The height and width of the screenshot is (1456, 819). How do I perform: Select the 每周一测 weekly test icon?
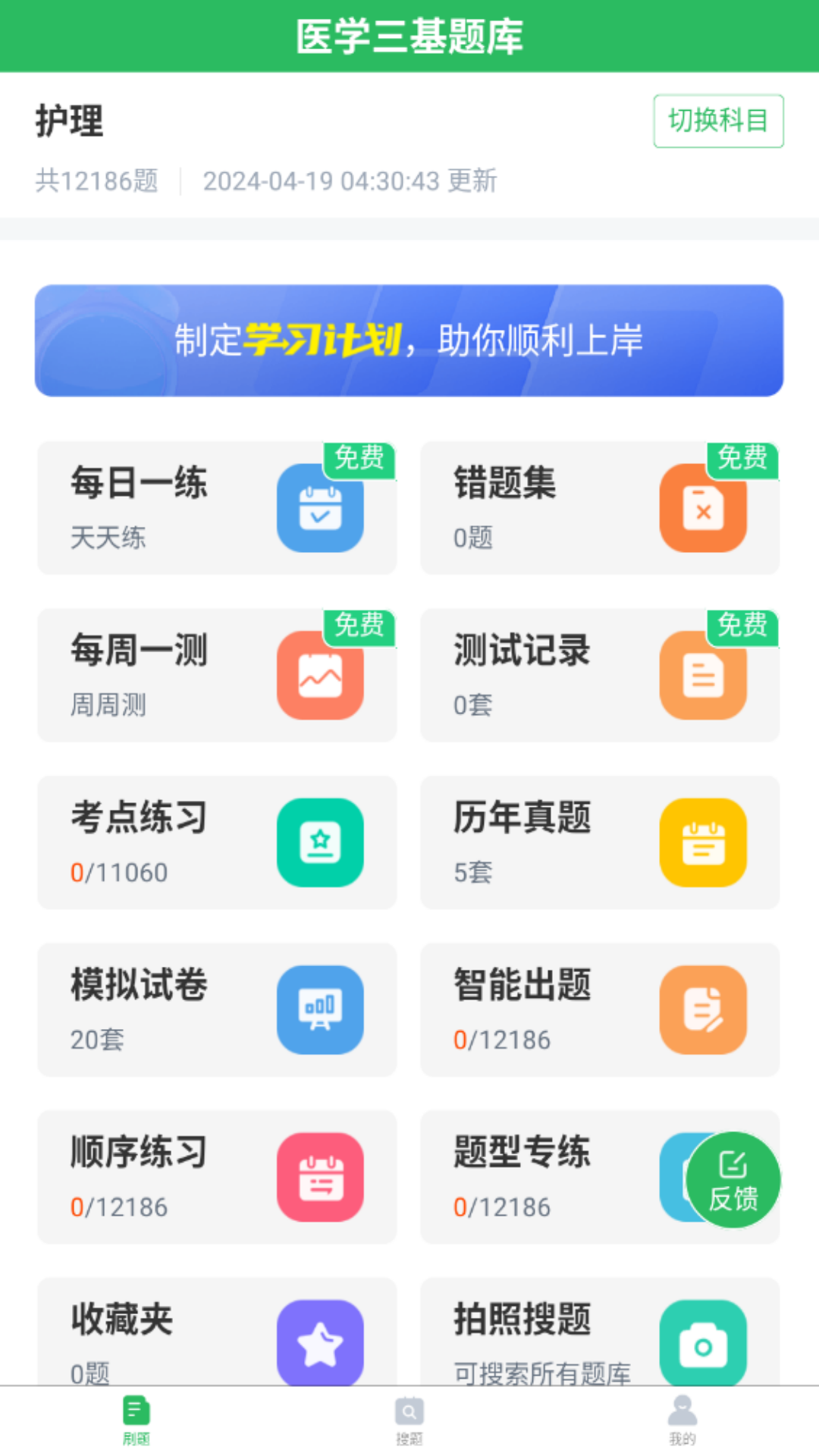click(321, 675)
